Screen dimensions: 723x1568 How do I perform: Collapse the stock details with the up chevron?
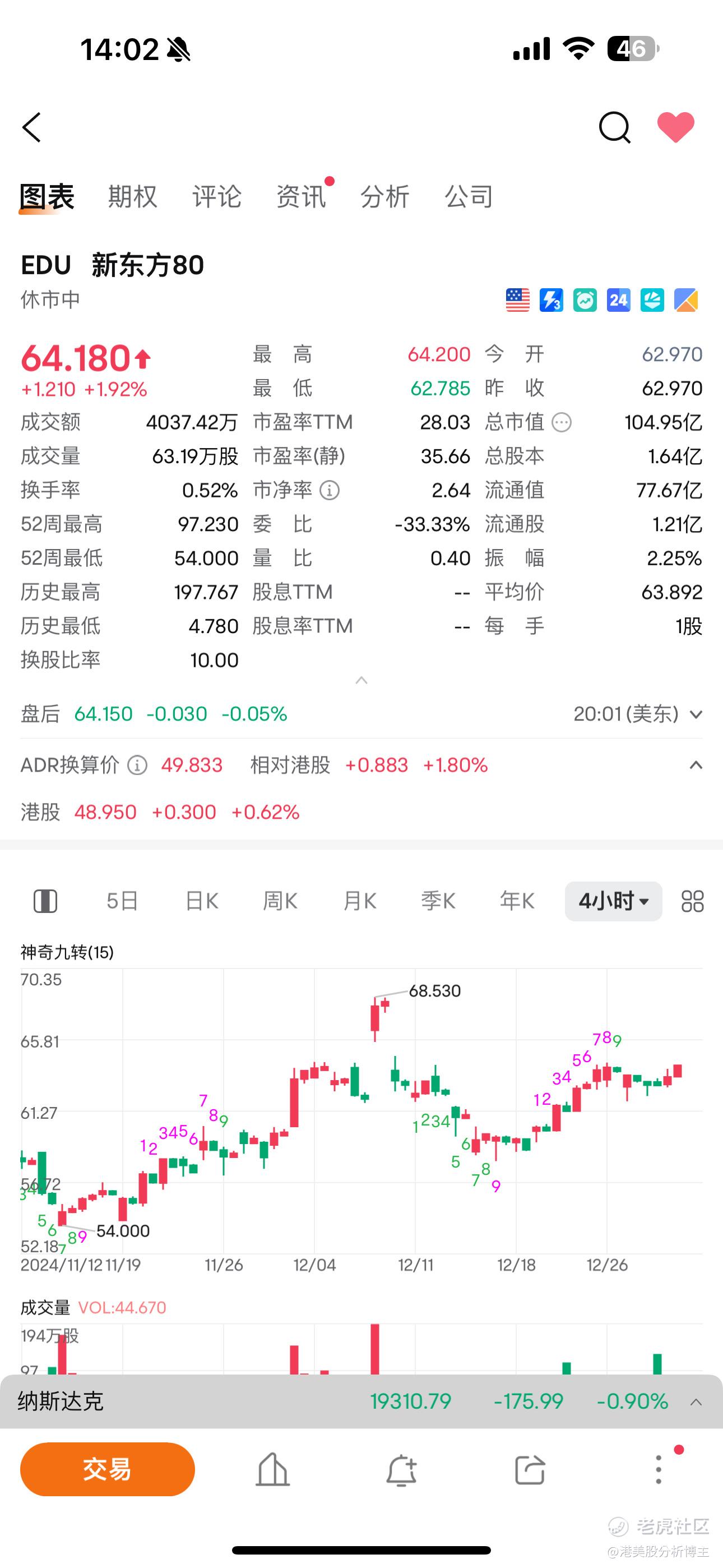pyautogui.click(x=361, y=680)
